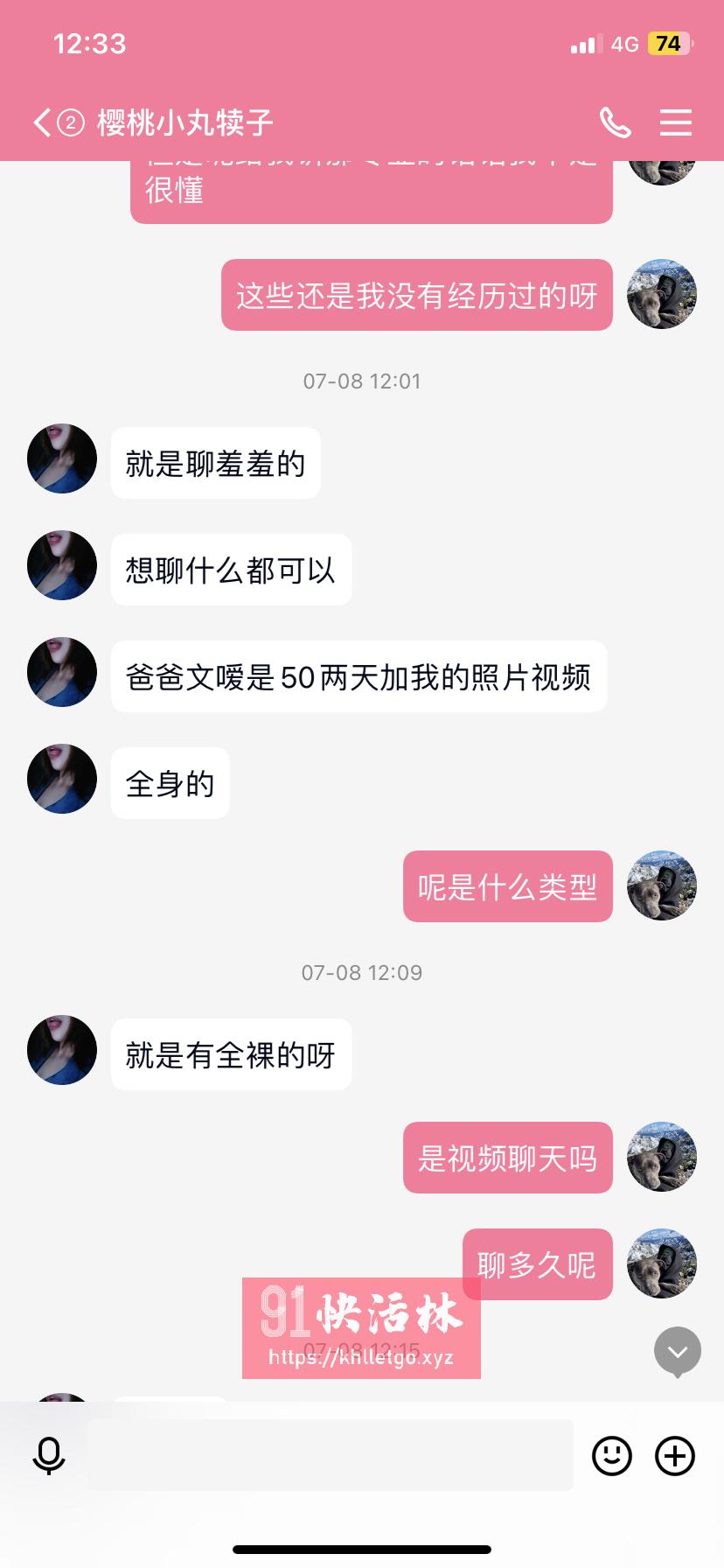The image size is (724, 1568).
Task: Tap the status bar clock 12:33
Action: point(90,44)
